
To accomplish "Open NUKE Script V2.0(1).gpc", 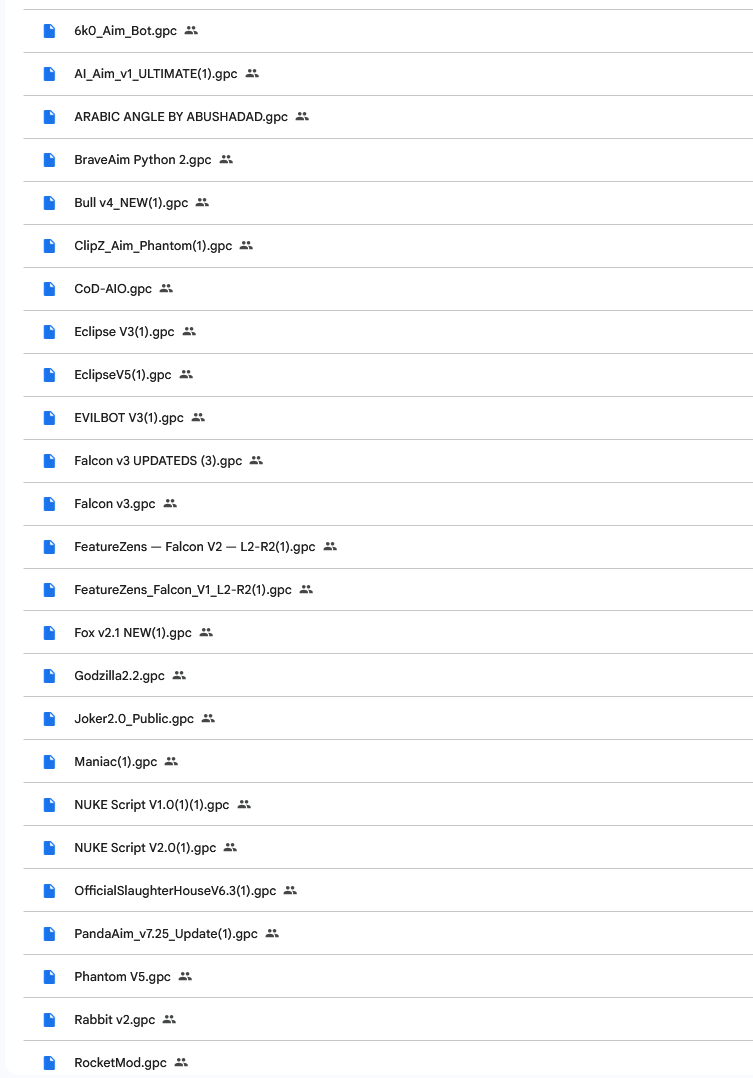I will 388,848.
